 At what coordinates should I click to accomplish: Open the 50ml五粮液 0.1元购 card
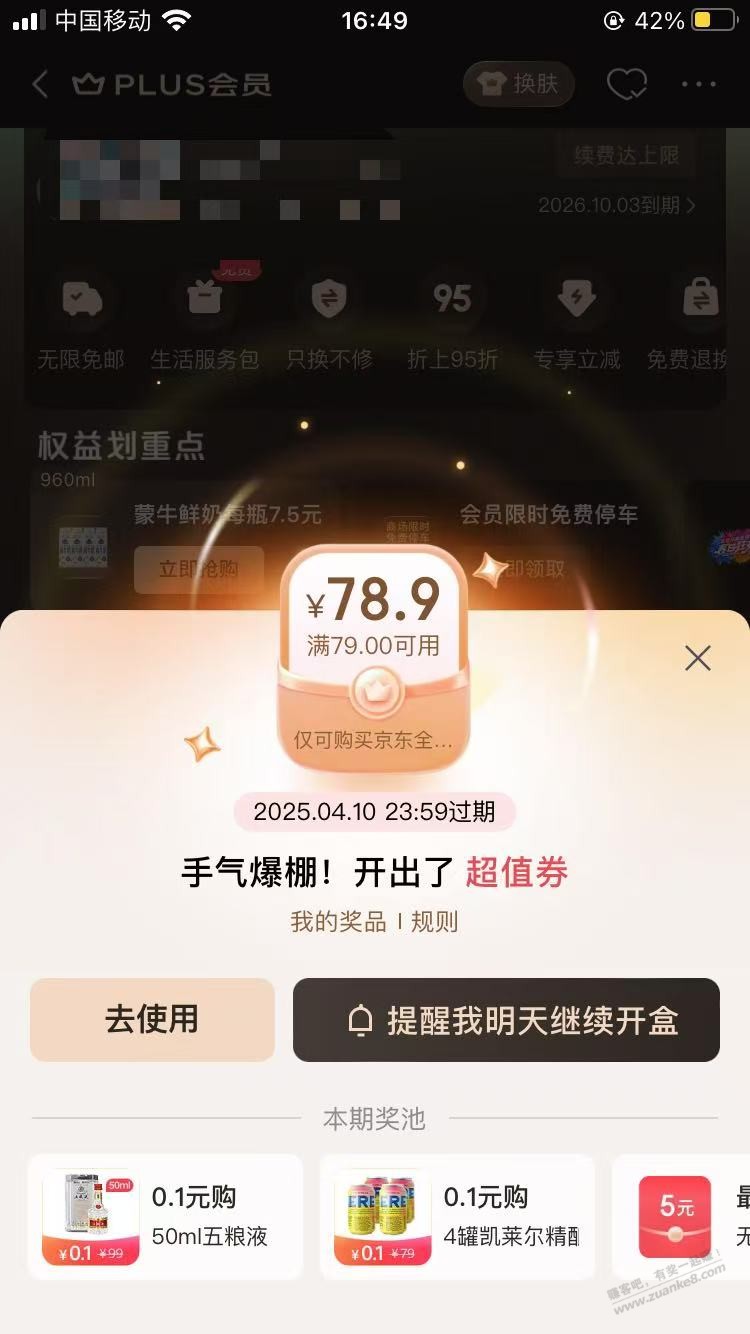(x=165, y=1217)
